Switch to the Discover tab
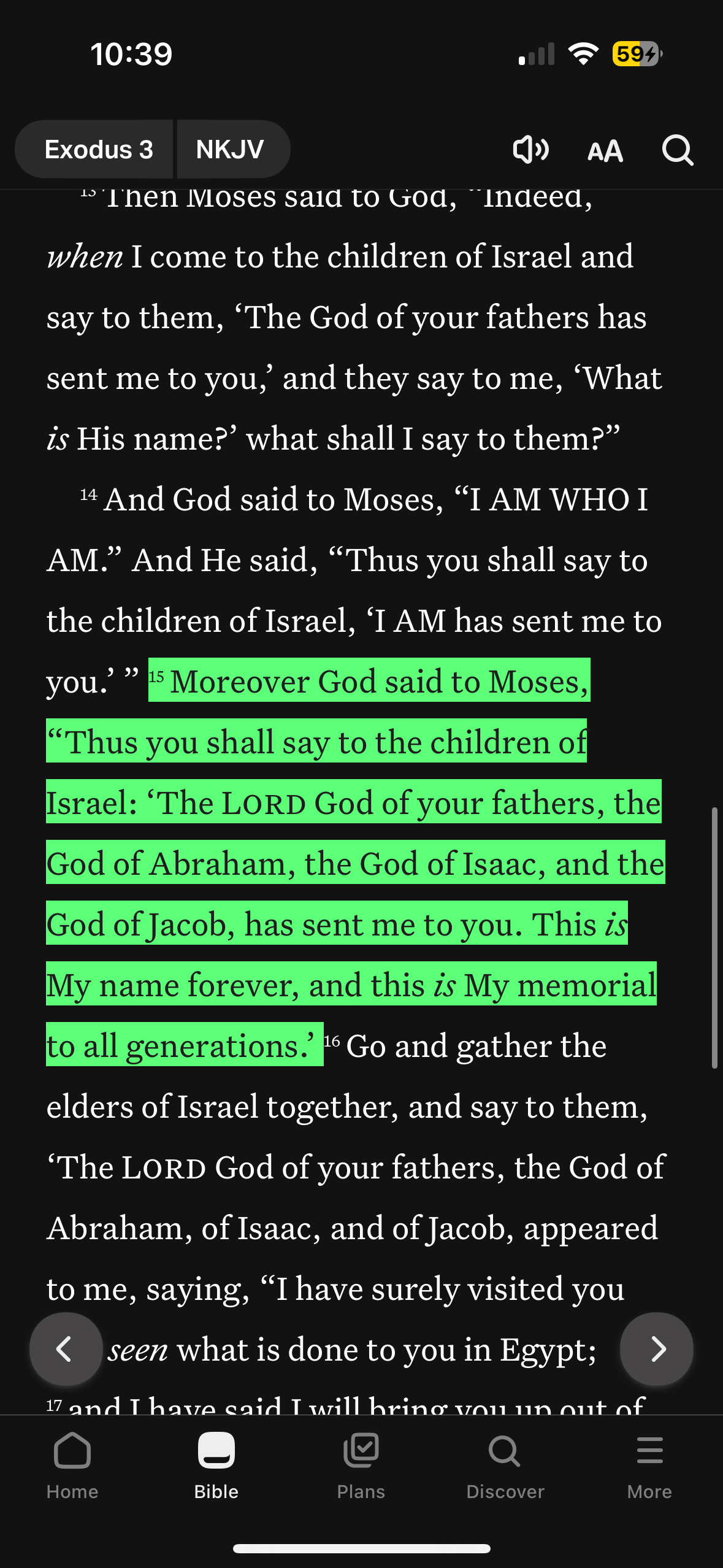Image resolution: width=723 pixels, height=1568 pixels. click(x=505, y=1466)
